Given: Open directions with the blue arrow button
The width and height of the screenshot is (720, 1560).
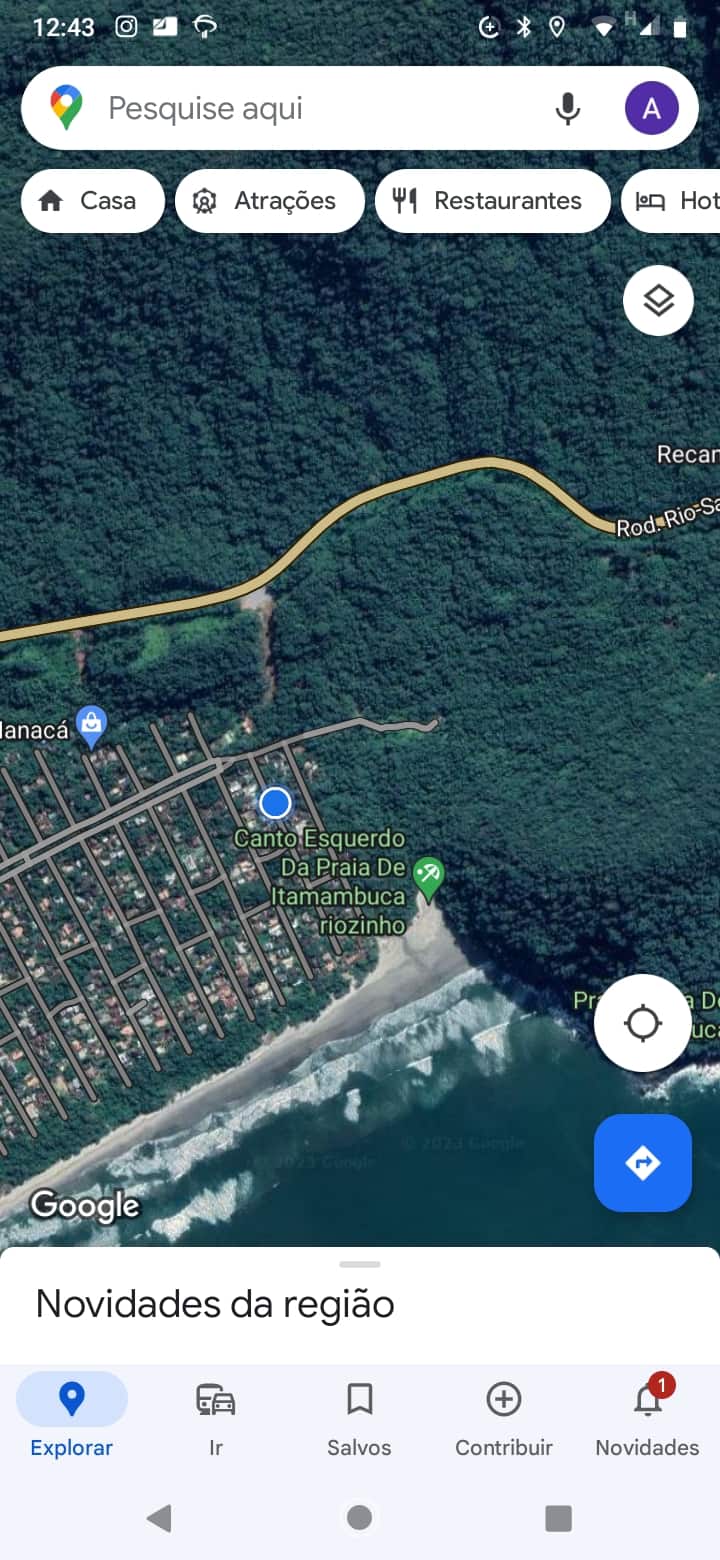Looking at the screenshot, I should click(642, 1163).
